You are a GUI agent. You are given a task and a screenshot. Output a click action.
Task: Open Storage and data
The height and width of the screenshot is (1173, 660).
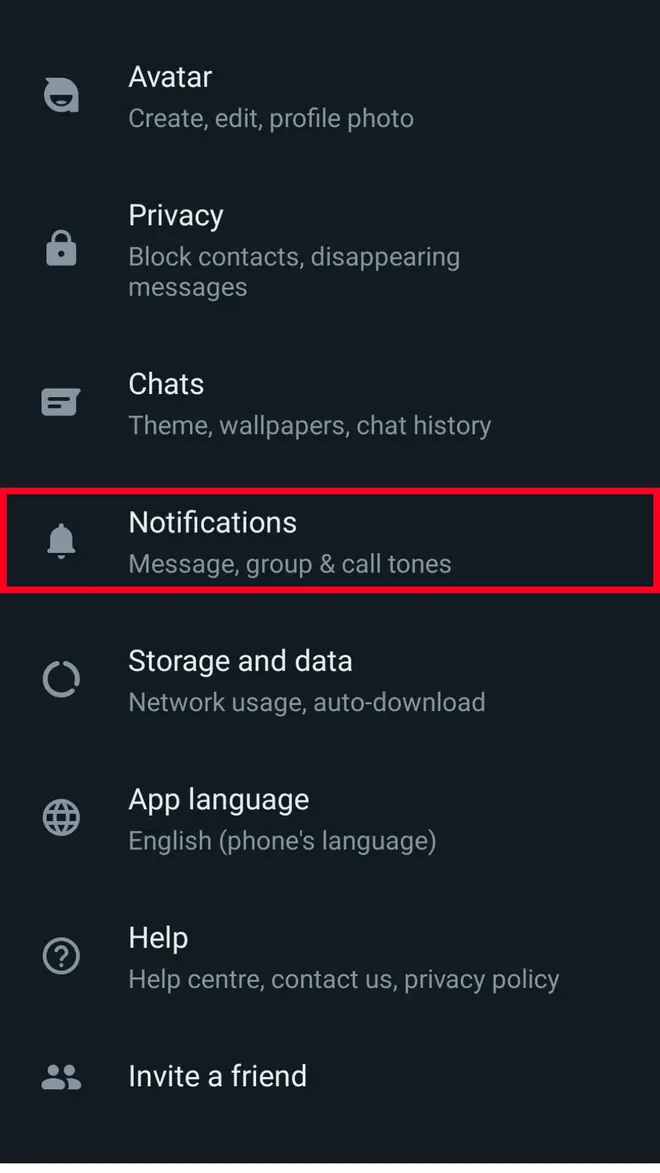pyautogui.click(x=330, y=681)
